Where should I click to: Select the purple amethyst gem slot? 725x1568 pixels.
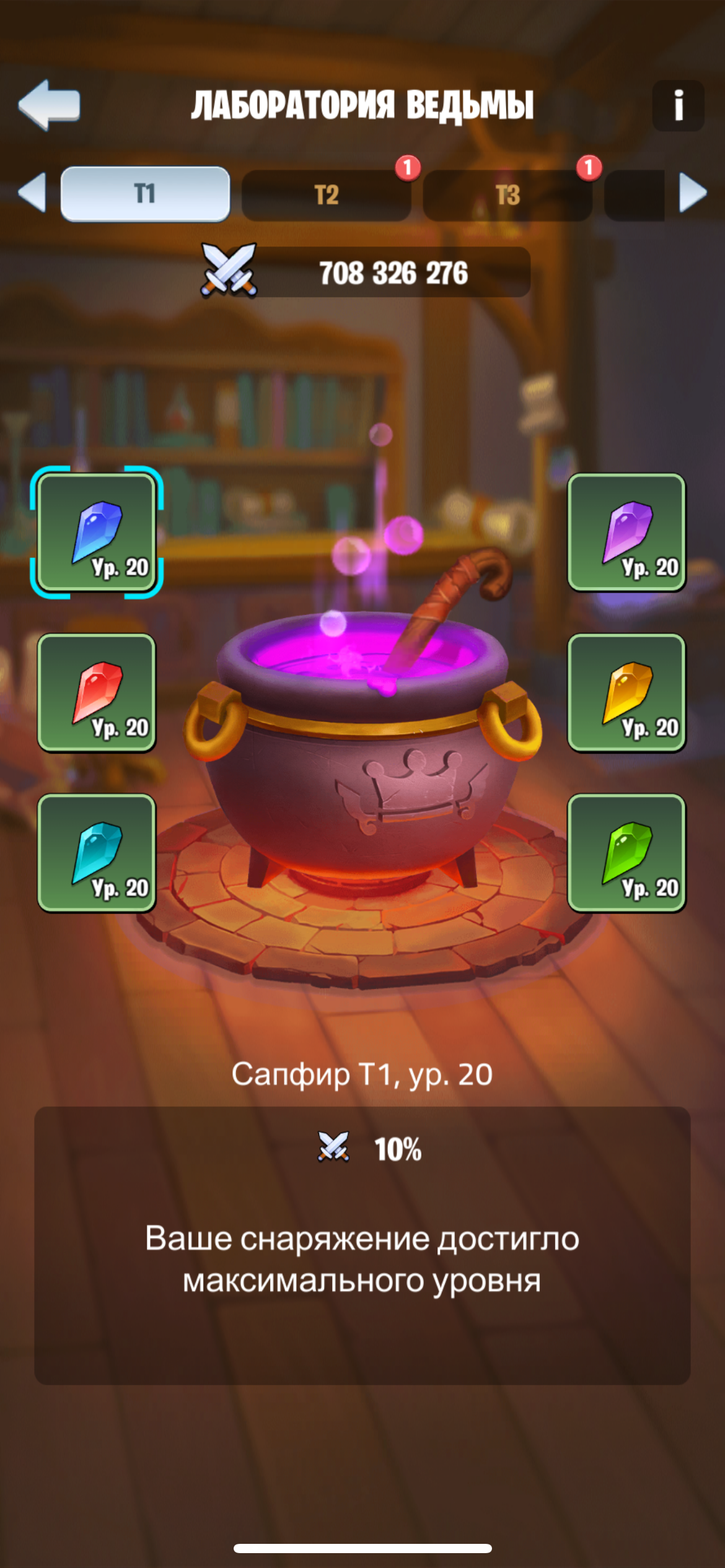click(x=626, y=533)
